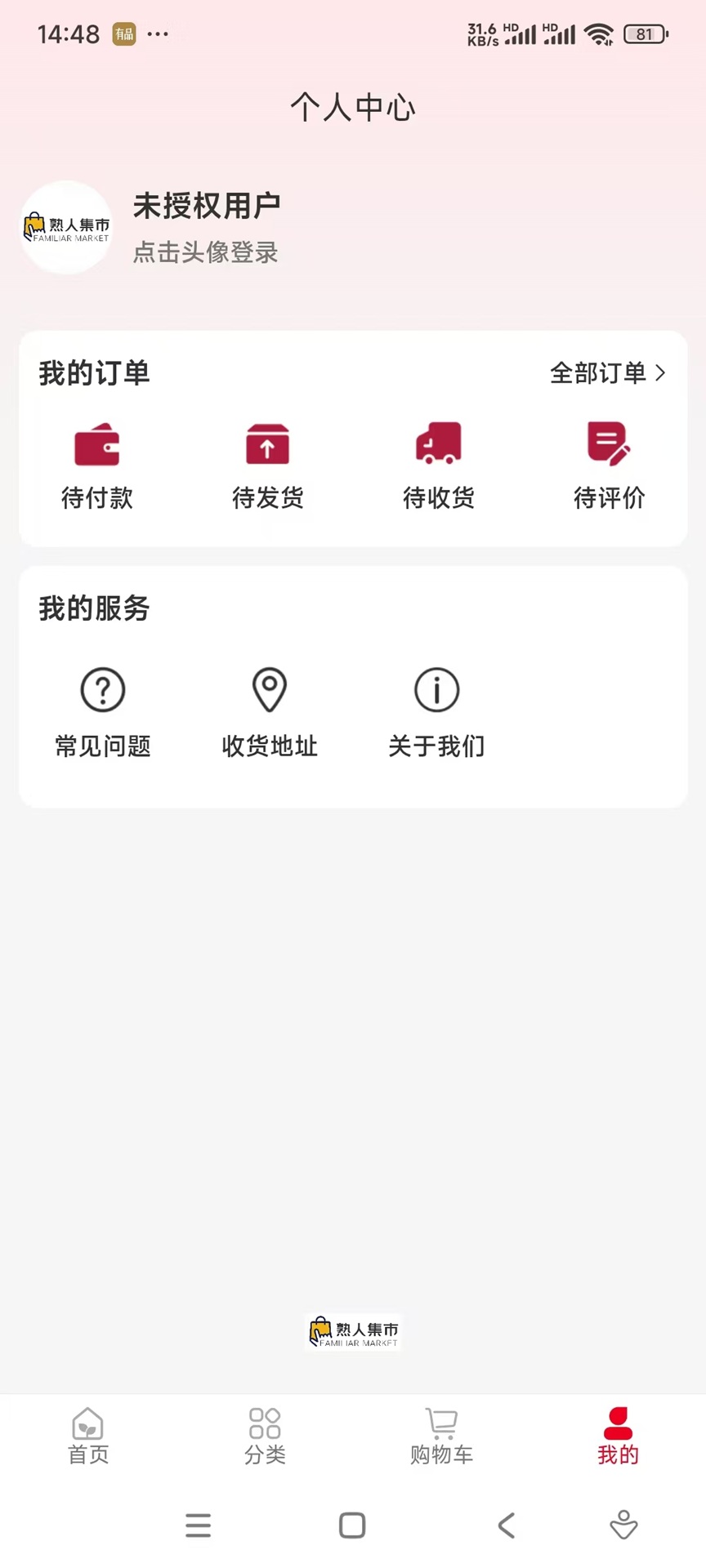This screenshot has height=1568, width=706.
Task: Tap the recent apps menu button
Action: (x=198, y=1526)
